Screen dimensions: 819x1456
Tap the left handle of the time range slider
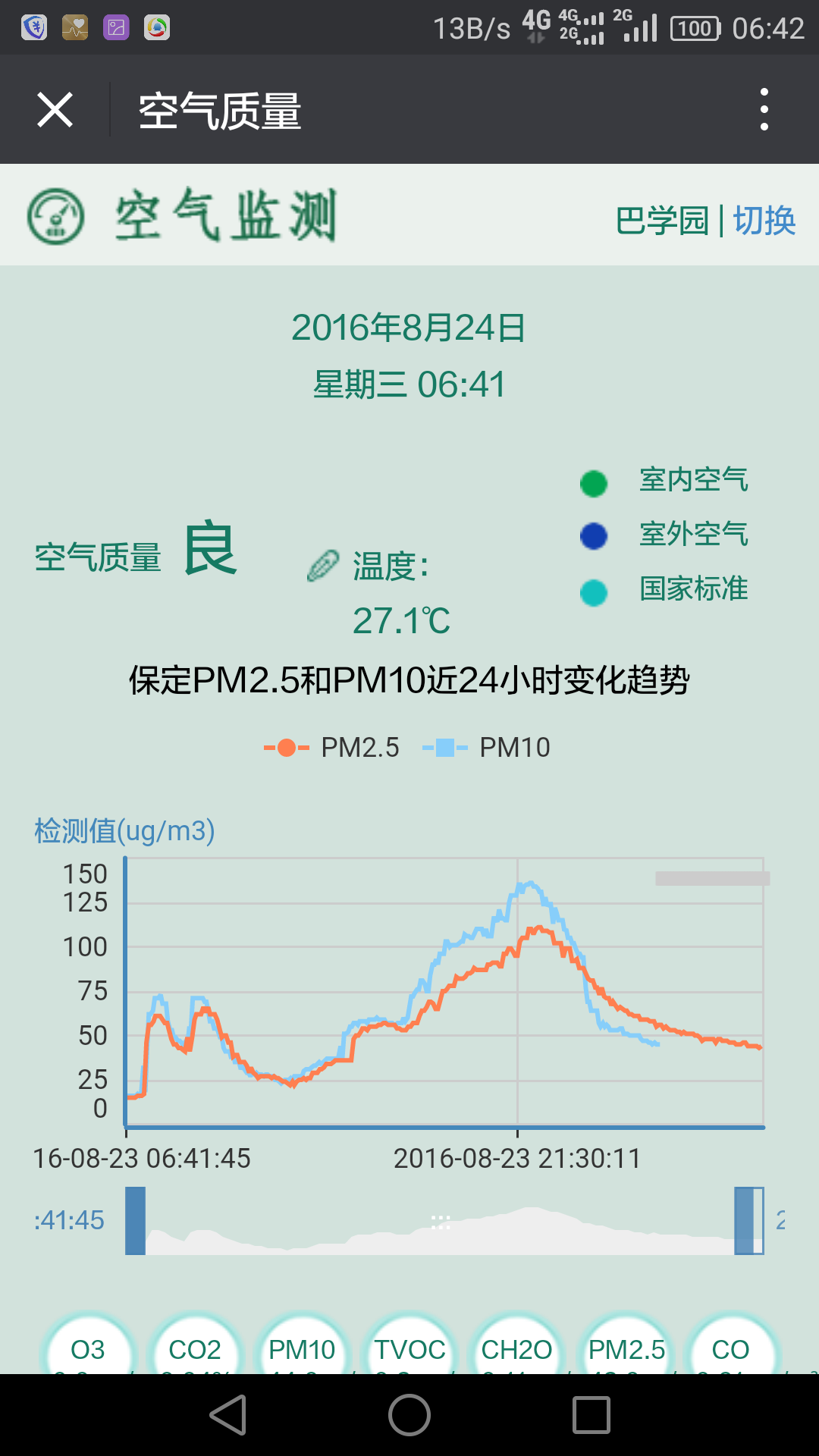(x=135, y=1221)
